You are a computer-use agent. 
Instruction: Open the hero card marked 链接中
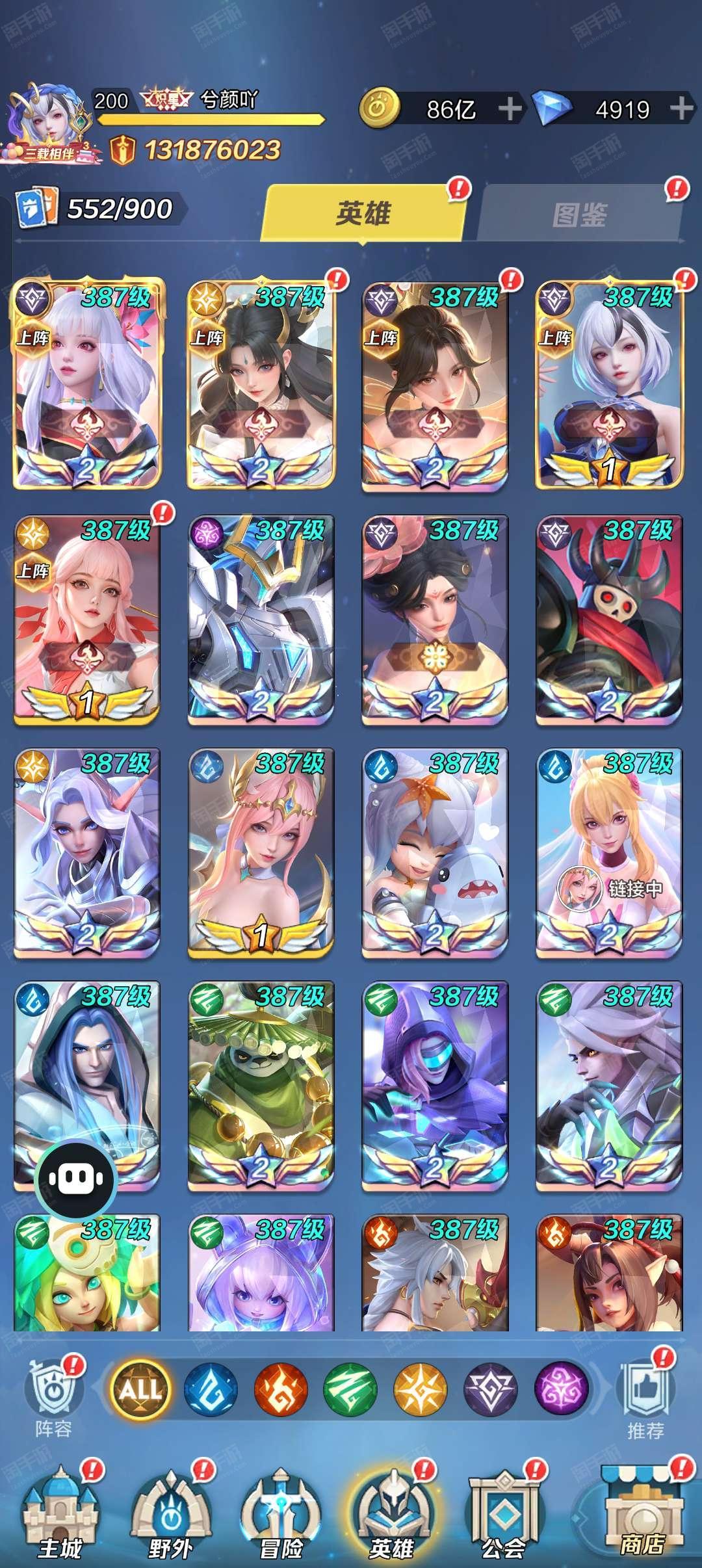click(609, 853)
